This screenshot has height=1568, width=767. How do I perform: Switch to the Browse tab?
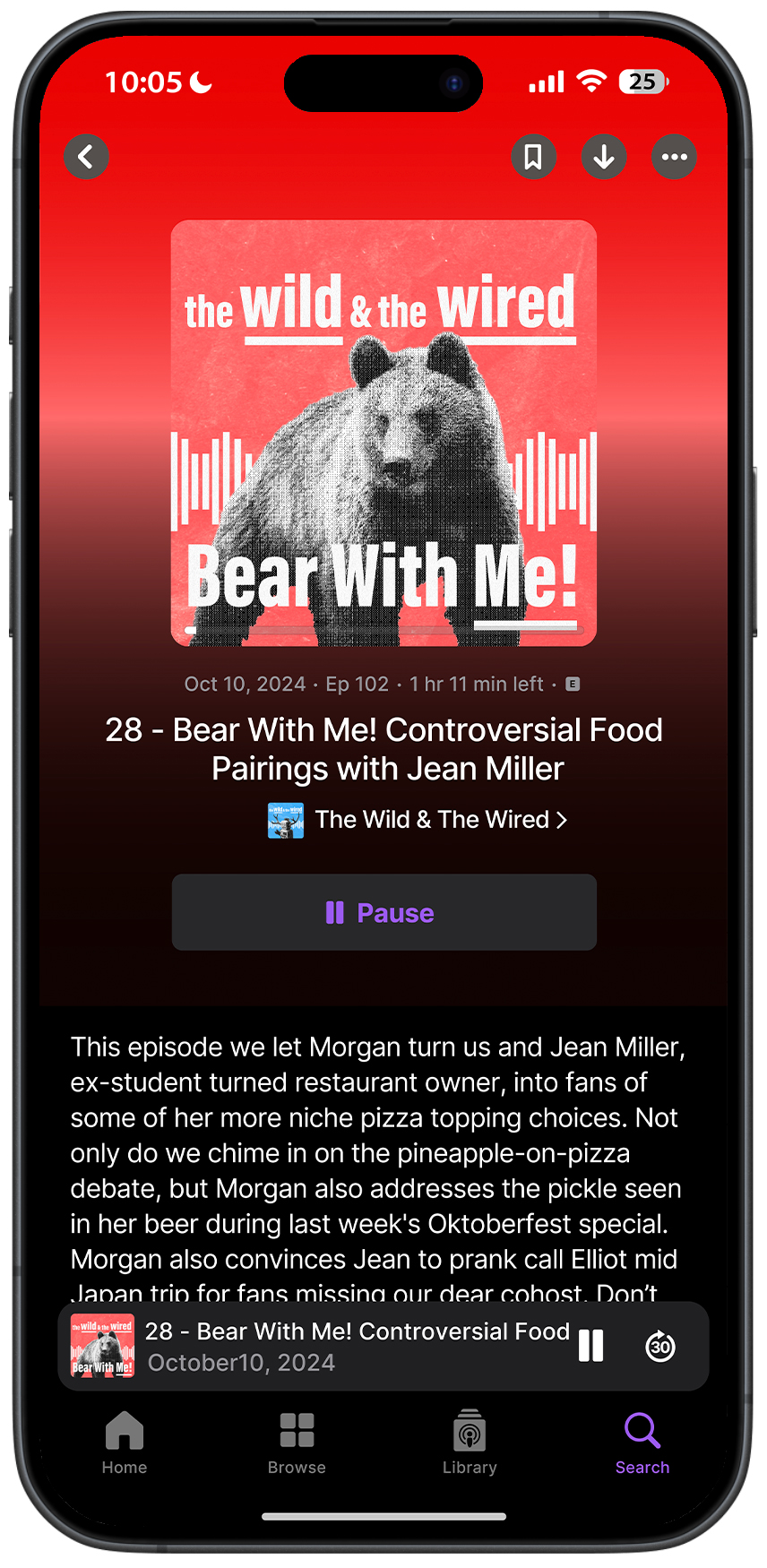click(297, 1442)
